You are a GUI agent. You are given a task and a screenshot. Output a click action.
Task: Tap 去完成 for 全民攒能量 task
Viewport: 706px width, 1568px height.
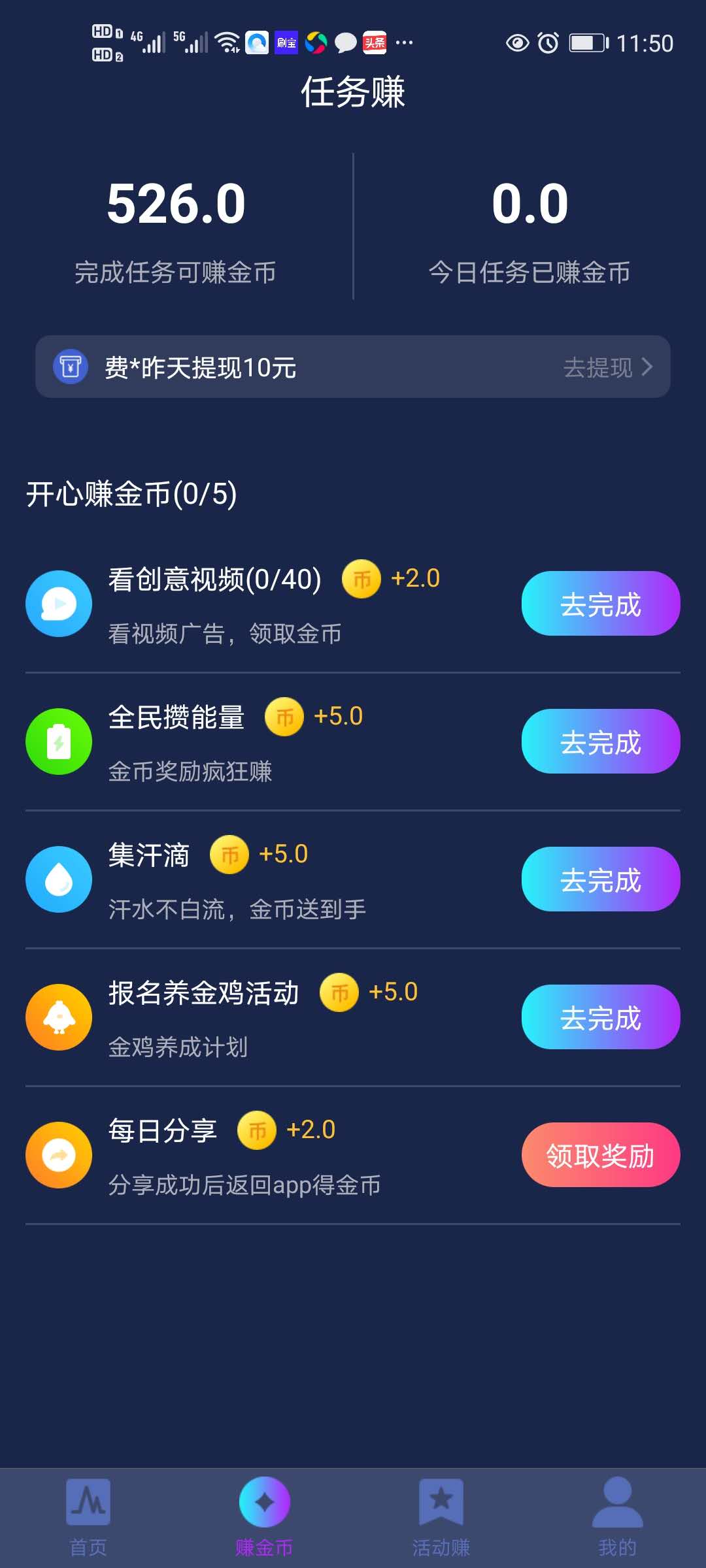point(601,742)
